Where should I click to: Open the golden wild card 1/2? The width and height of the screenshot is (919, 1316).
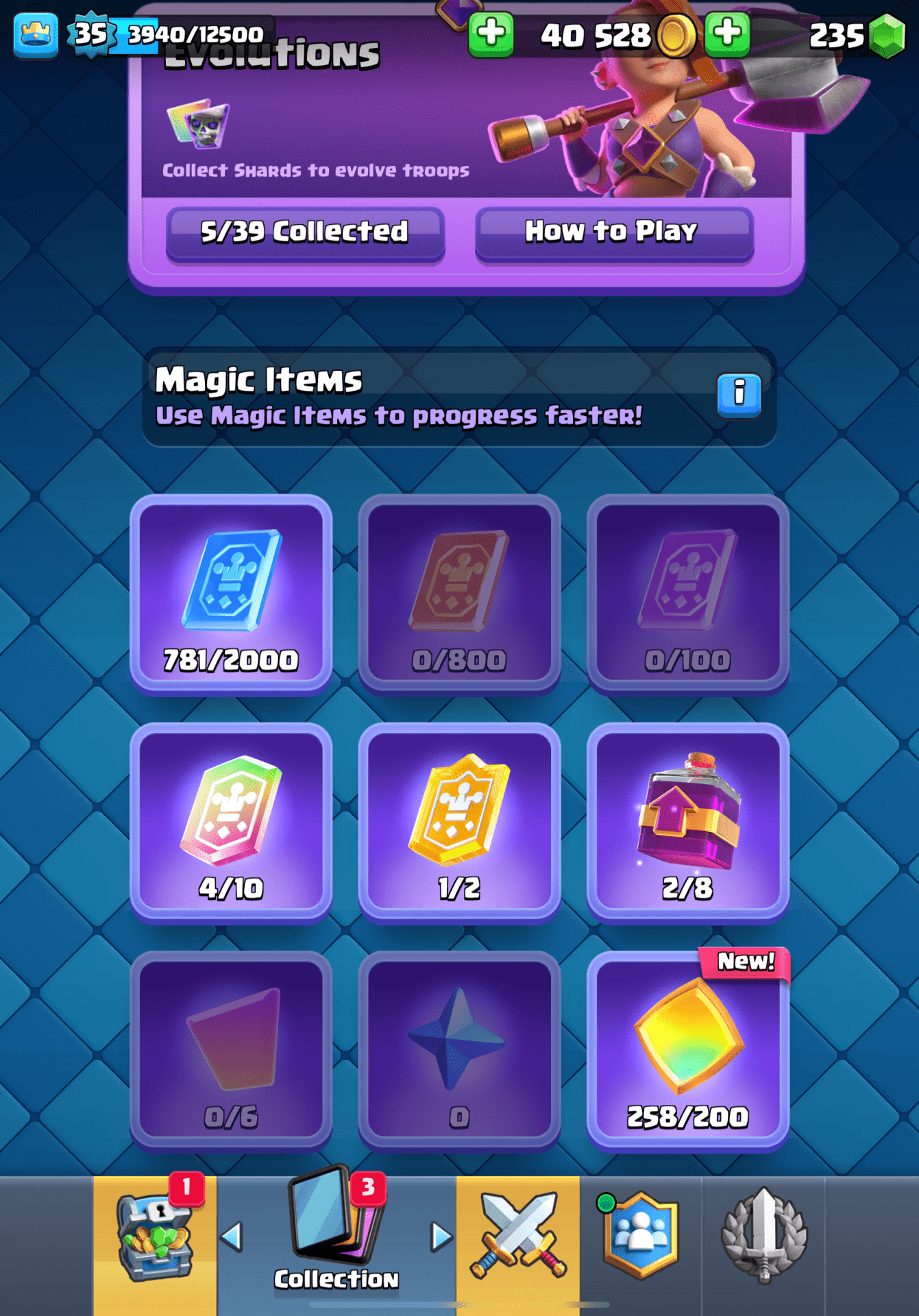(459, 822)
